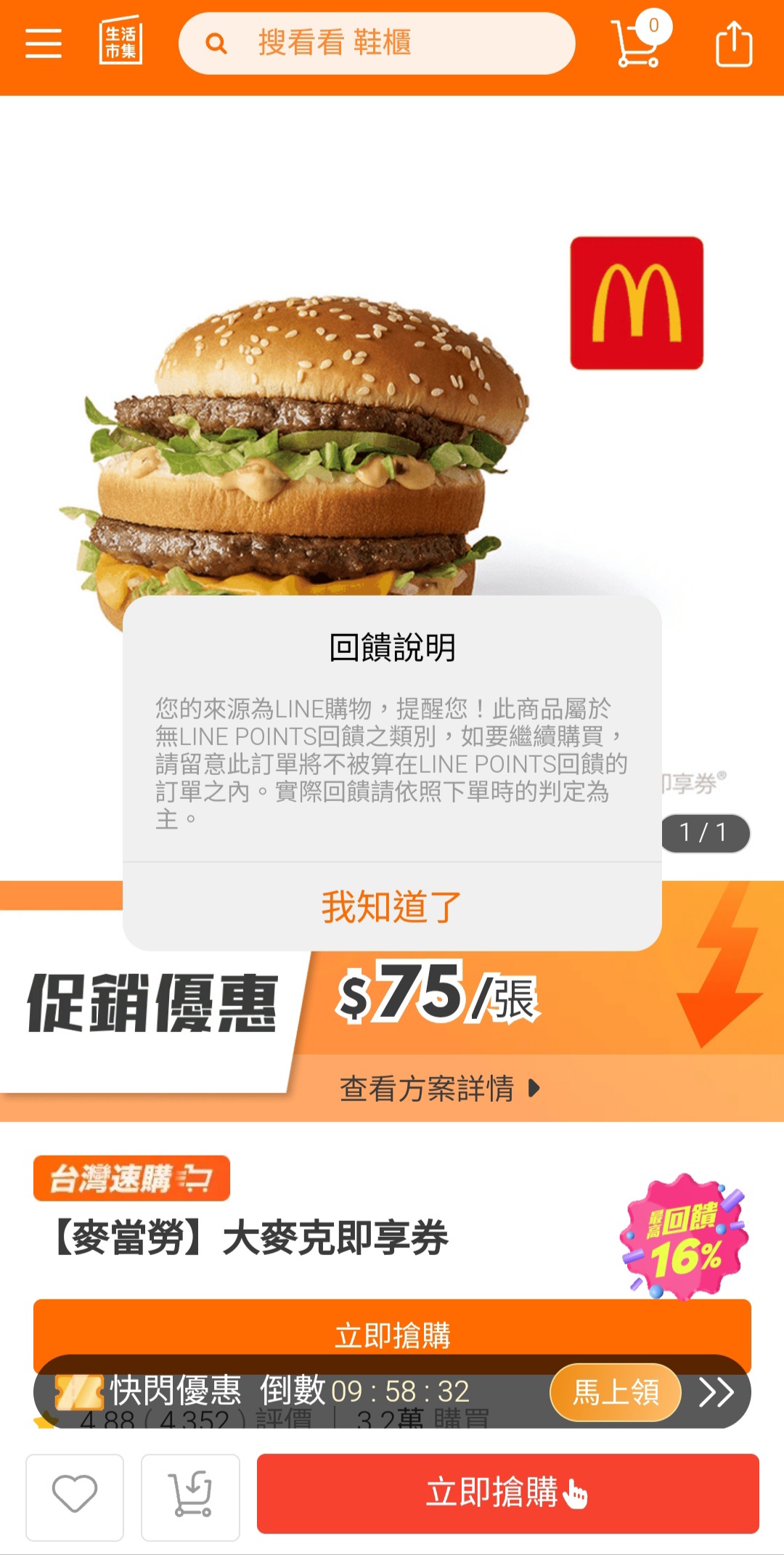Dismiss the dialog with 我知道了
784x1555 pixels.
coord(392,906)
